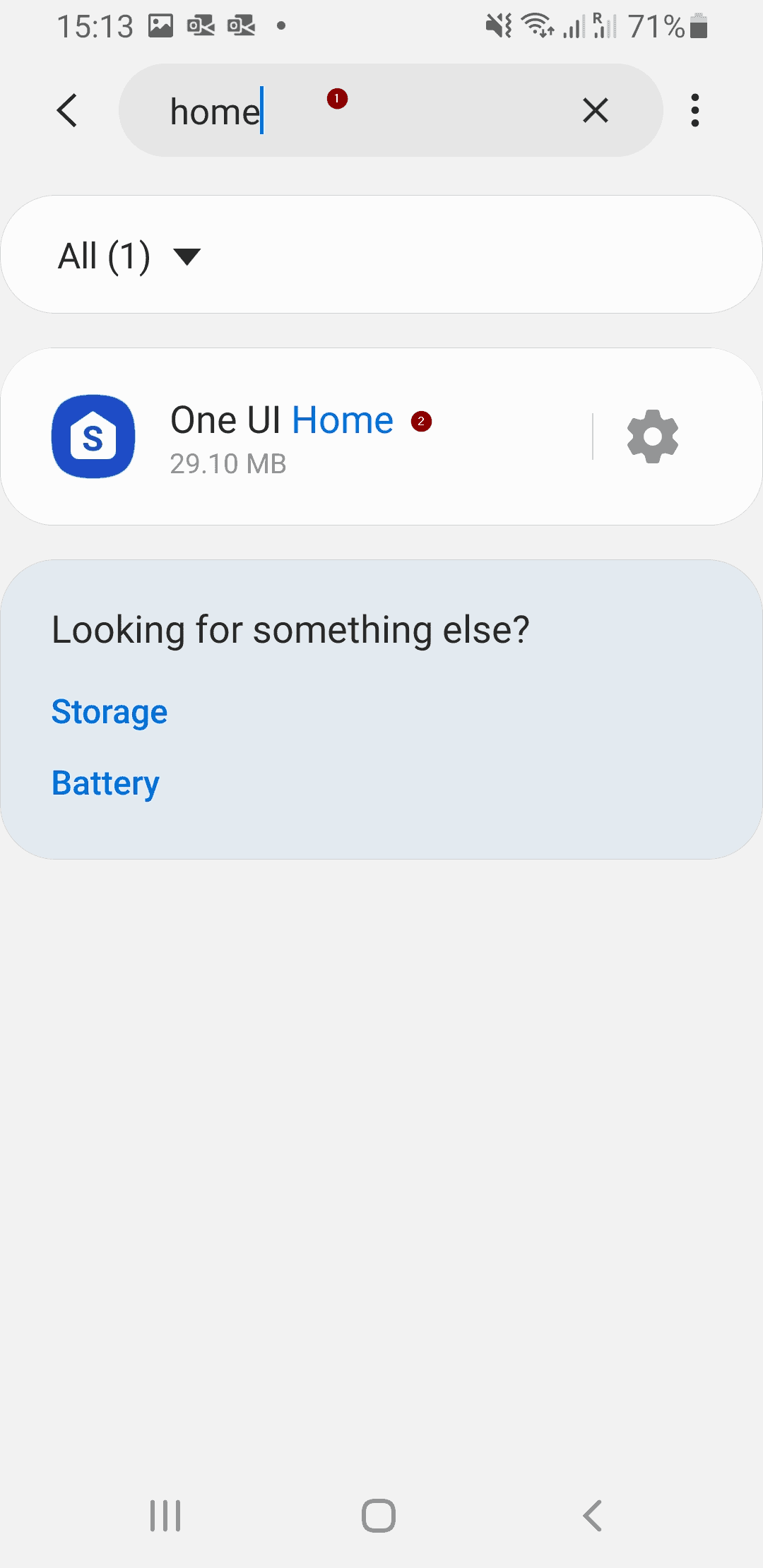Image resolution: width=763 pixels, height=1568 pixels.
Task: Open the One UI Home app info
Action: [x=297, y=436]
